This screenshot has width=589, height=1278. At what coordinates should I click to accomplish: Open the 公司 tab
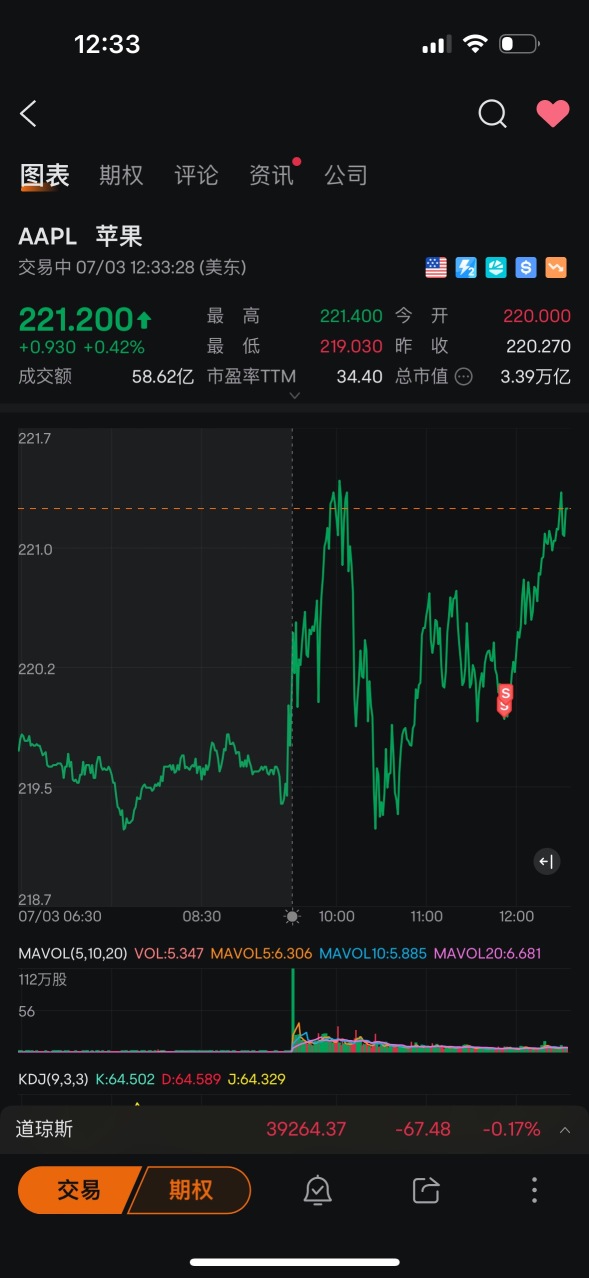(x=346, y=176)
